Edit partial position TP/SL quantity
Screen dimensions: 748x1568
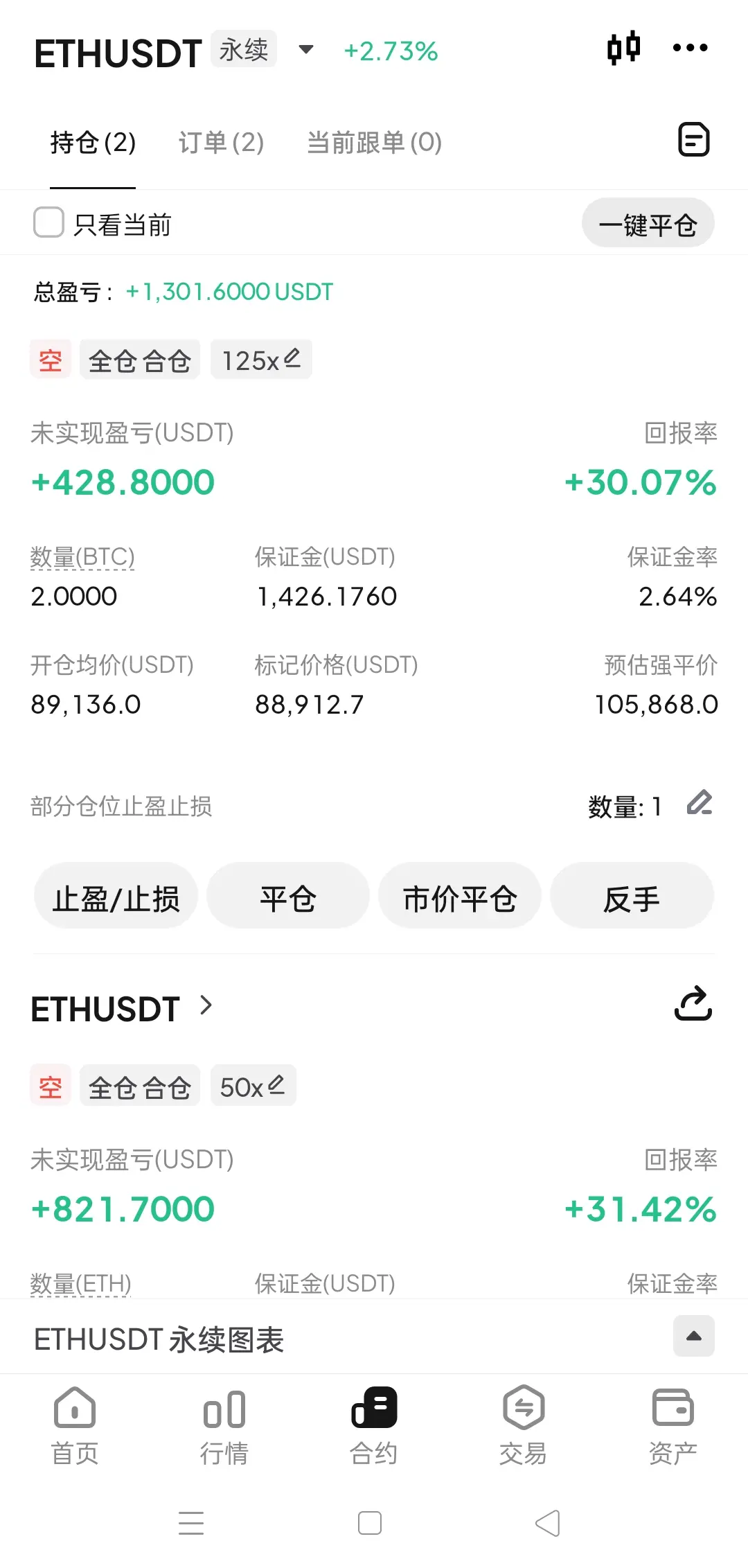point(700,804)
